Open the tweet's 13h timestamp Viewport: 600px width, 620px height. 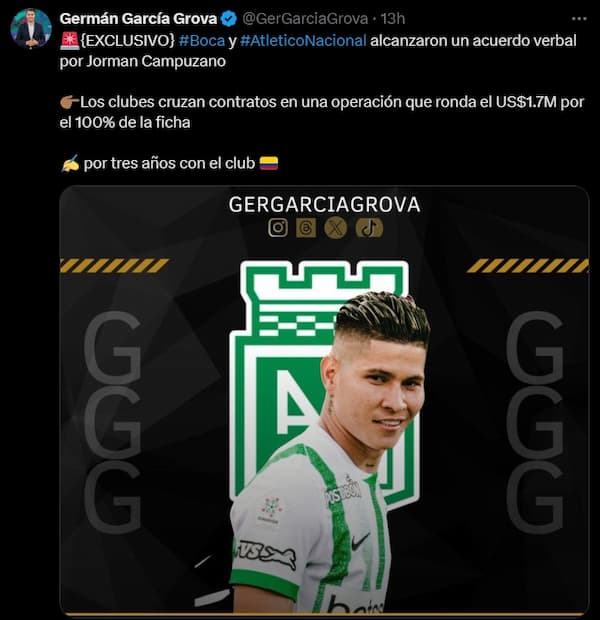coord(395,18)
